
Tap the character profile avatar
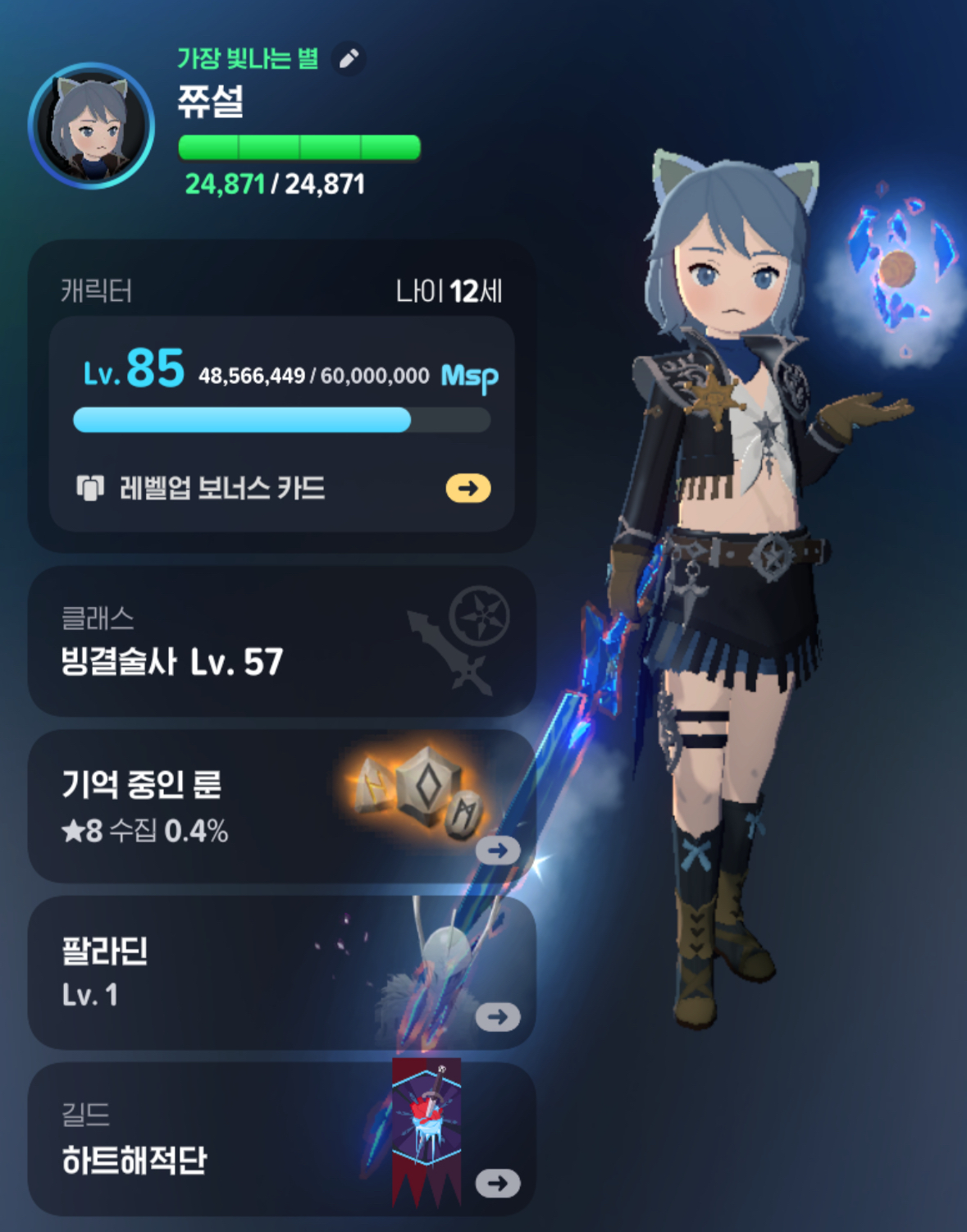pyautogui.click(x=91, y=126)
